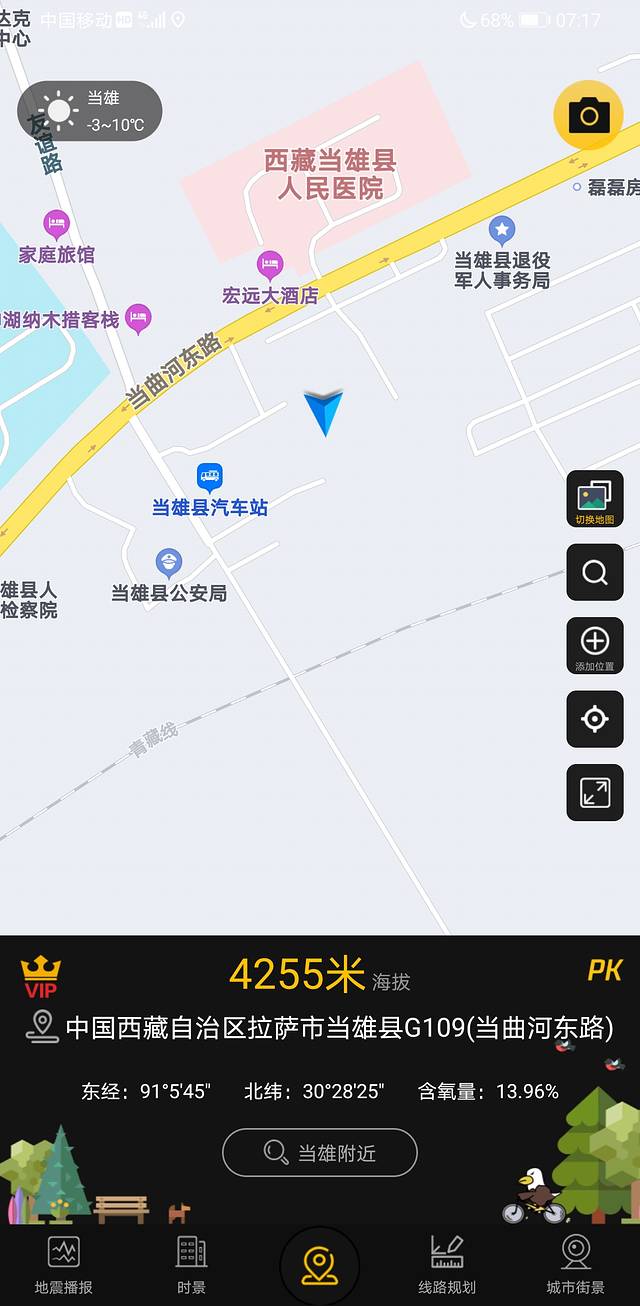
Task: Go to the 城市街景 tab
Action: tap(575, 1264)
